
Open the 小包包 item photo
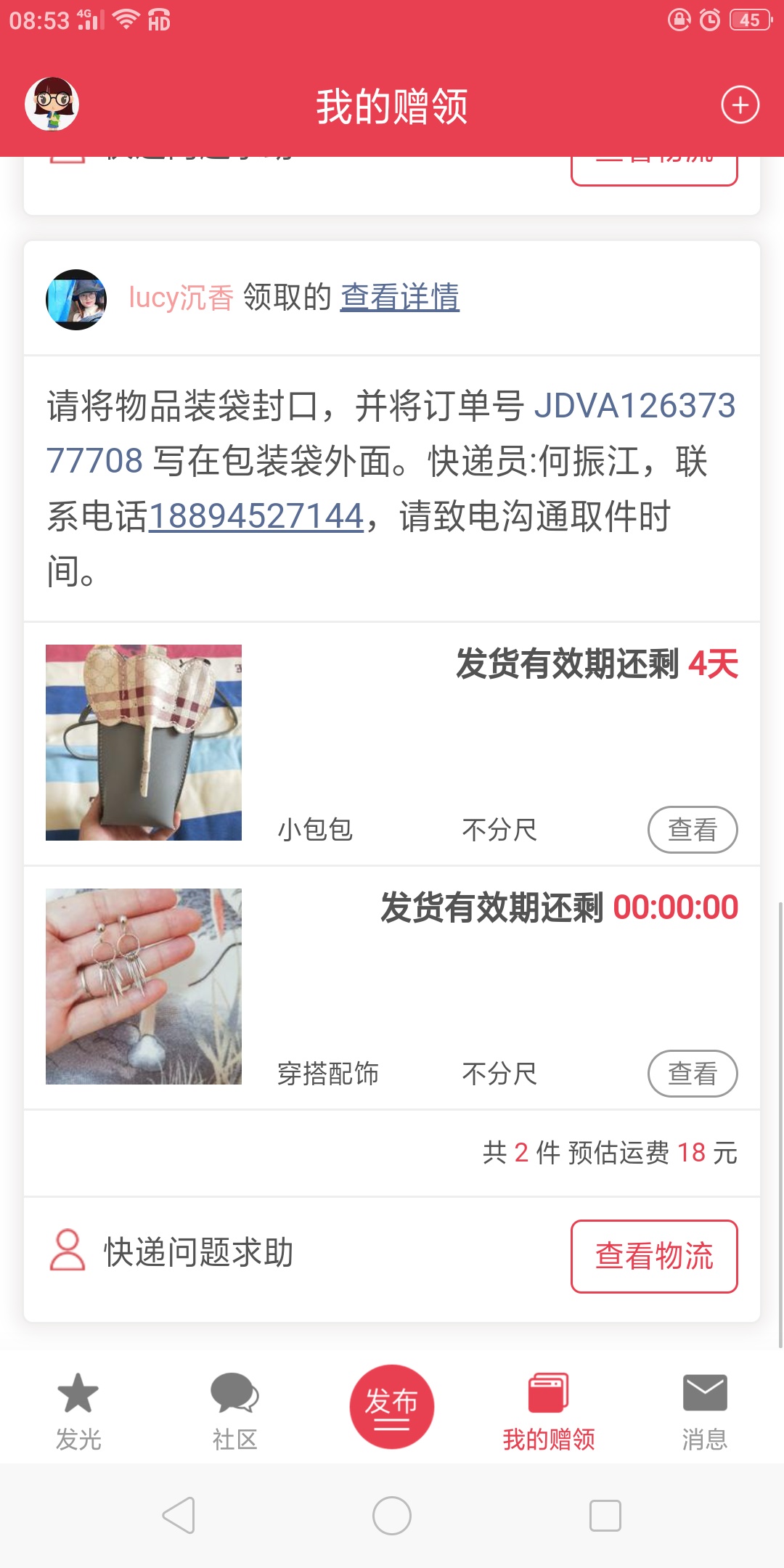[144, 743]
